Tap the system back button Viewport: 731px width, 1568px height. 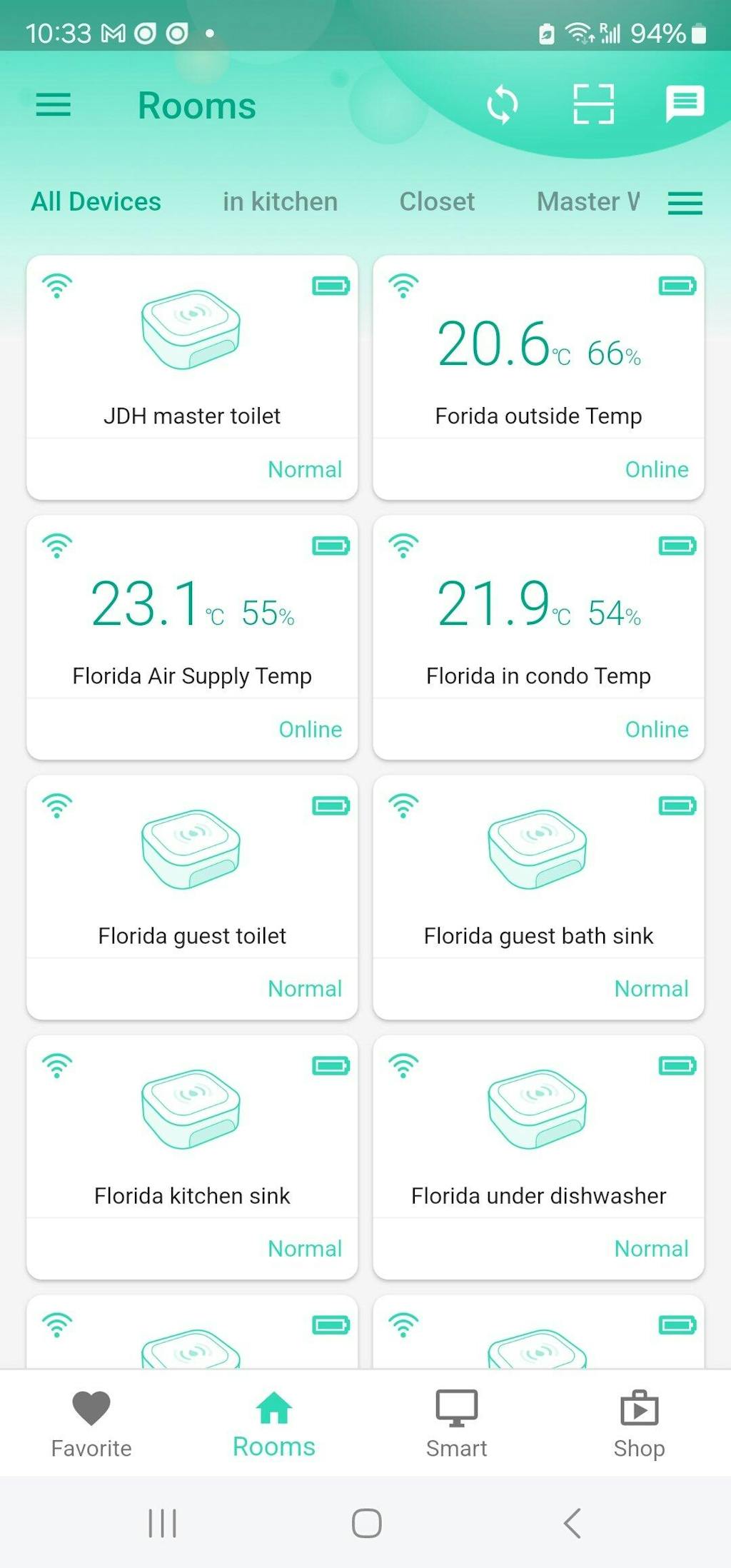click(x=572, y=1523)
